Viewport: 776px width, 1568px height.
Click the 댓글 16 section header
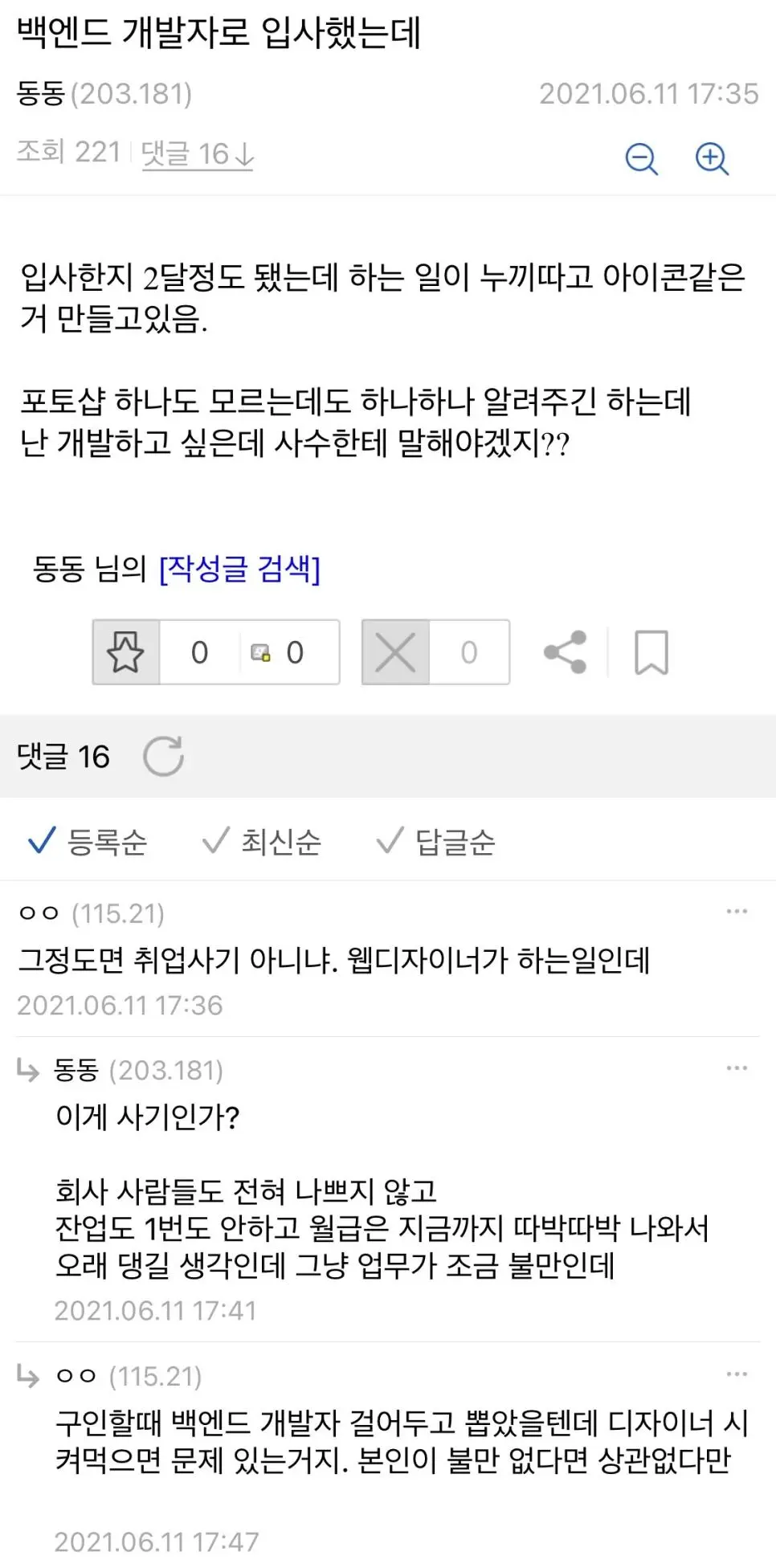click(64, 755)
